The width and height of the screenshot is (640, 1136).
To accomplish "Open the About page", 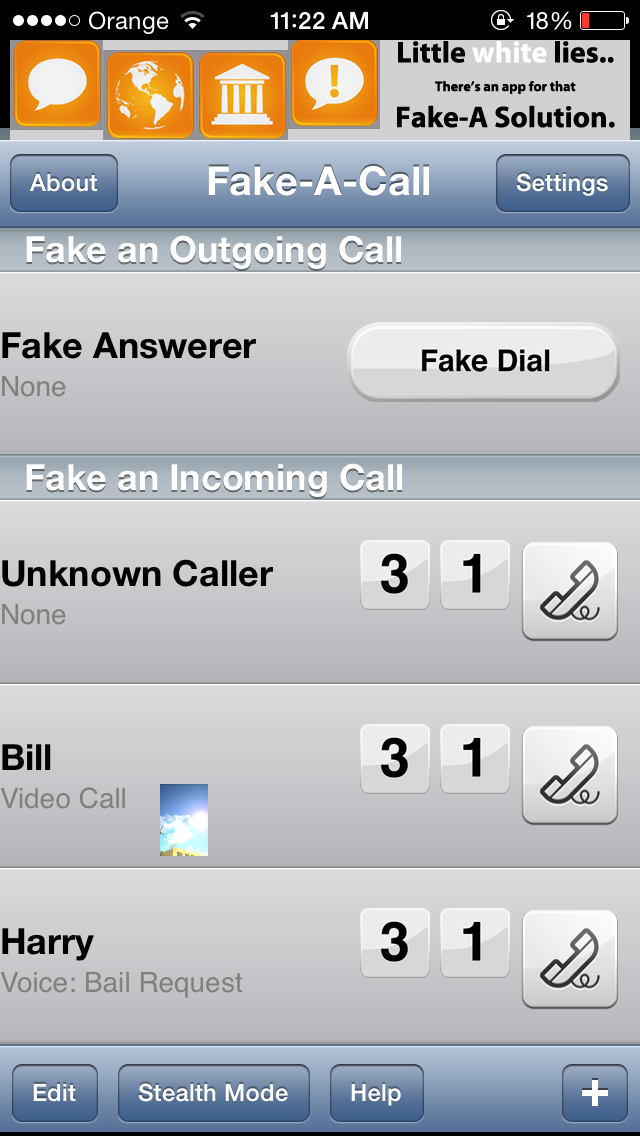I will (x=64, y=183).
